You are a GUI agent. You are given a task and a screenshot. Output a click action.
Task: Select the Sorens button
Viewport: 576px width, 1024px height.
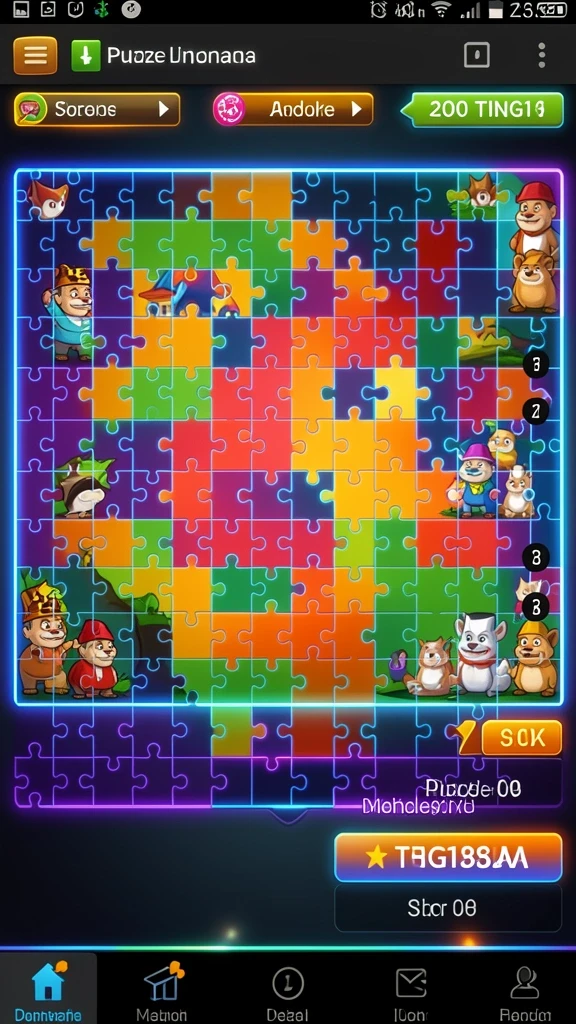[x=97, y=109]
